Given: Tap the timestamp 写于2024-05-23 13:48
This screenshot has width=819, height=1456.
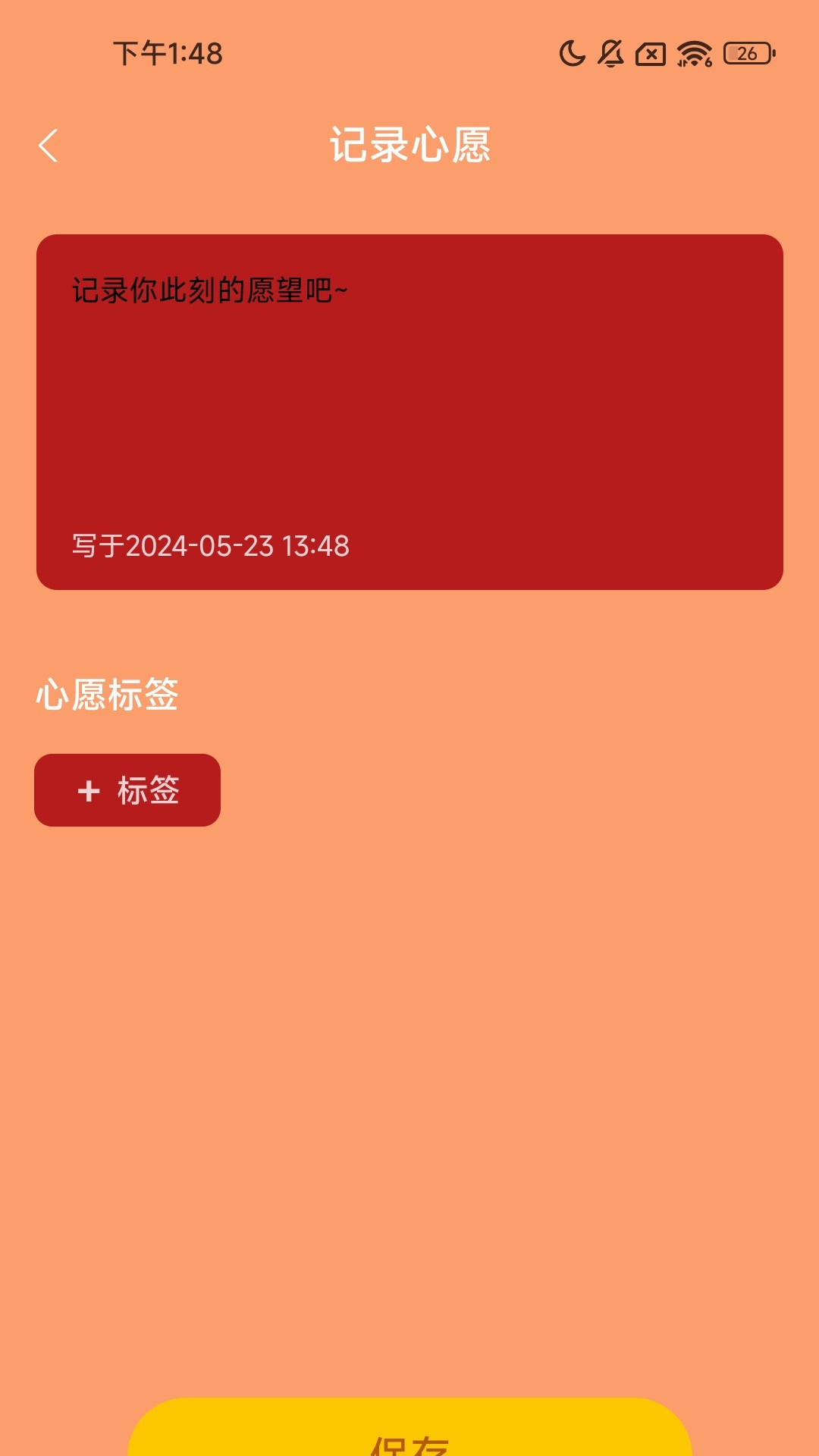Looking at the screenshot, I should pyautogui.click(x=210, y=544).
